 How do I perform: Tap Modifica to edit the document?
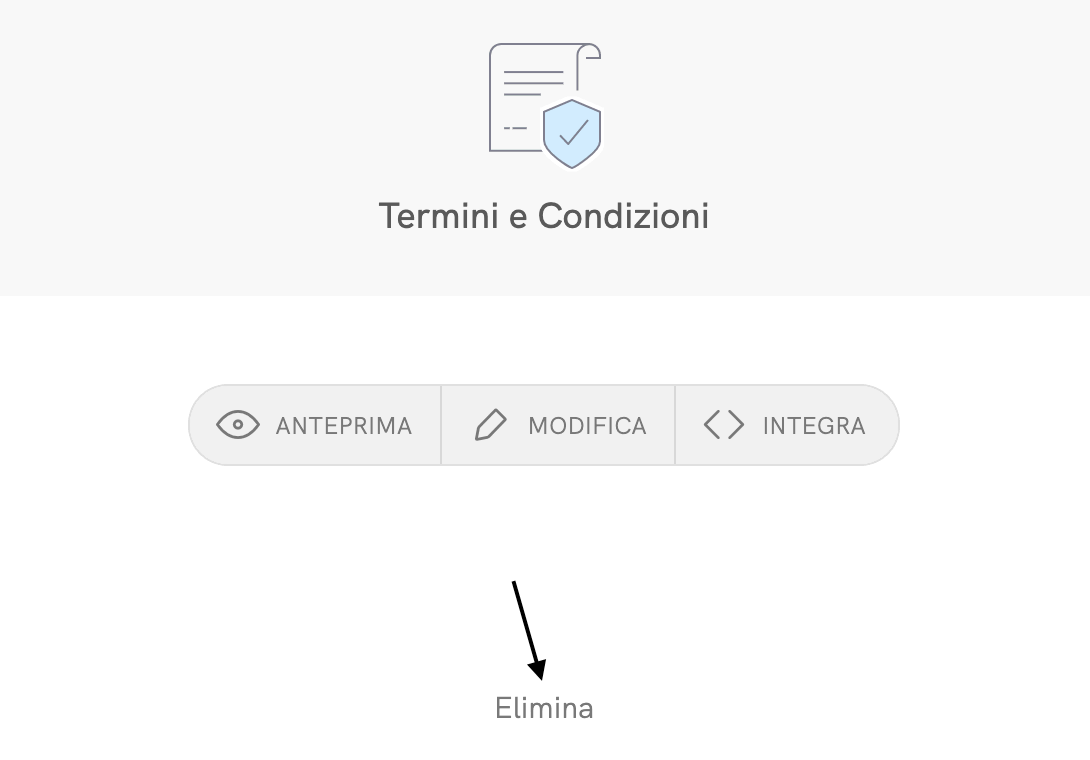click(559, 425)
